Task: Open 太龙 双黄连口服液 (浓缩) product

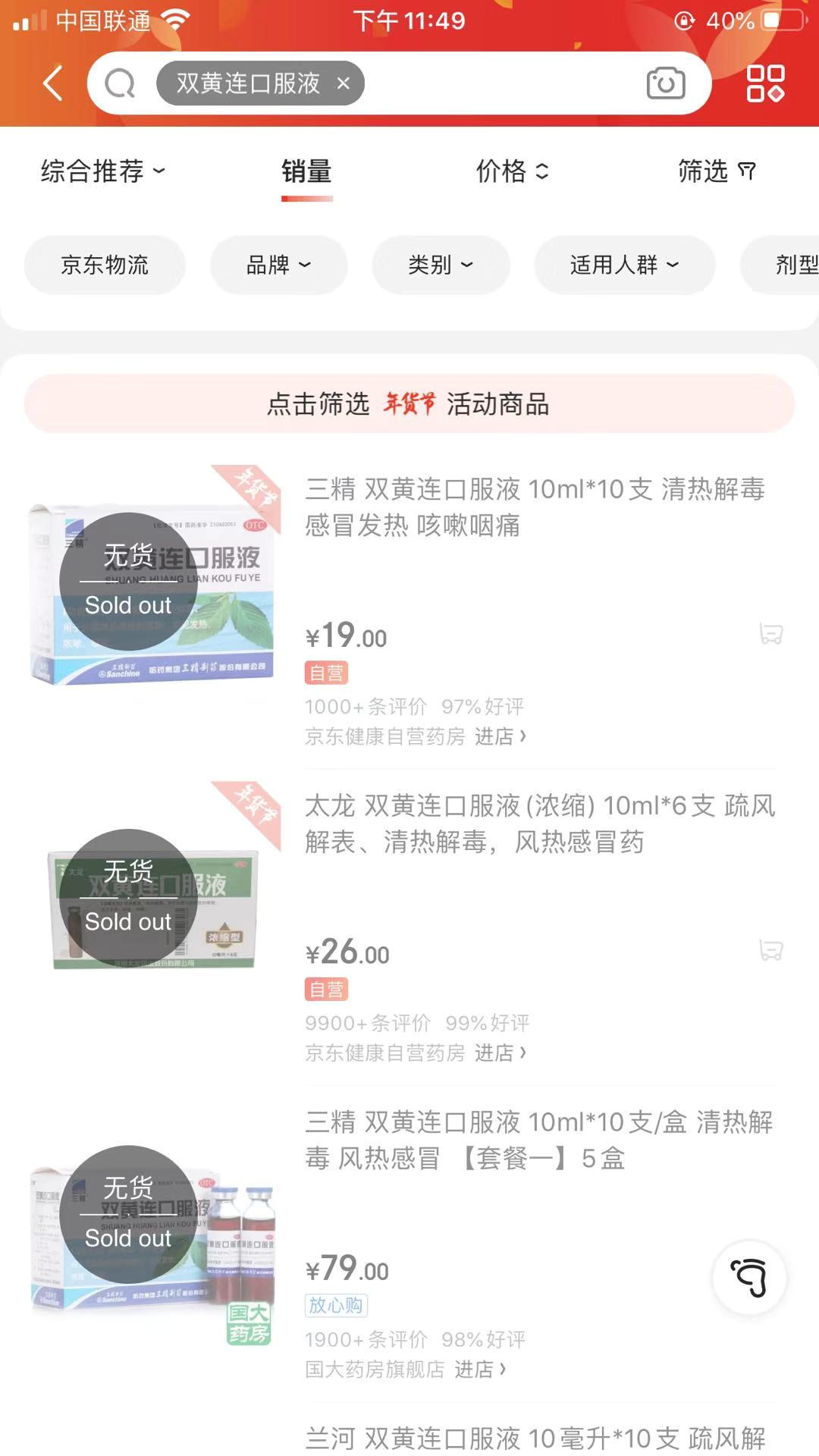Action: pyautogui.click(x=539, y=823)
